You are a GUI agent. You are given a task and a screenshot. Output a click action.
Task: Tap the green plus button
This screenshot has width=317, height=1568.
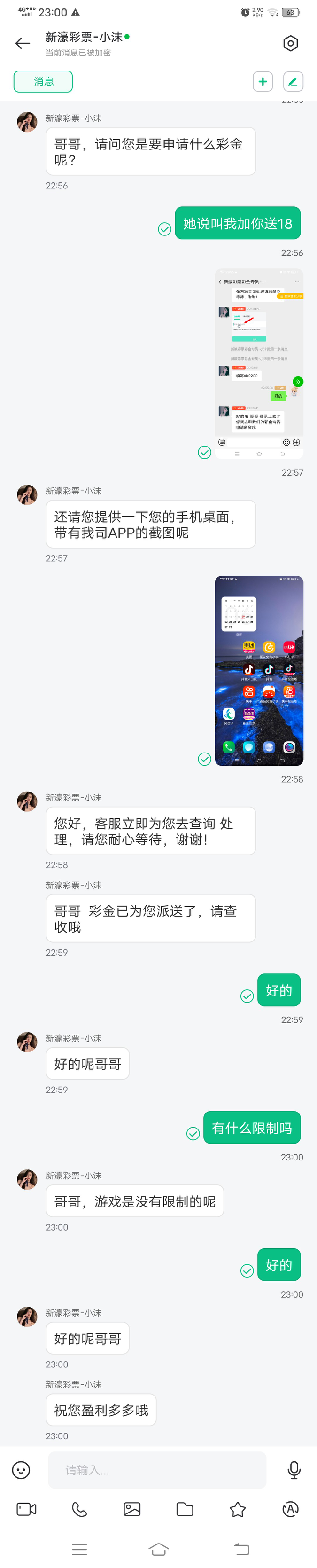pos(262,82)
